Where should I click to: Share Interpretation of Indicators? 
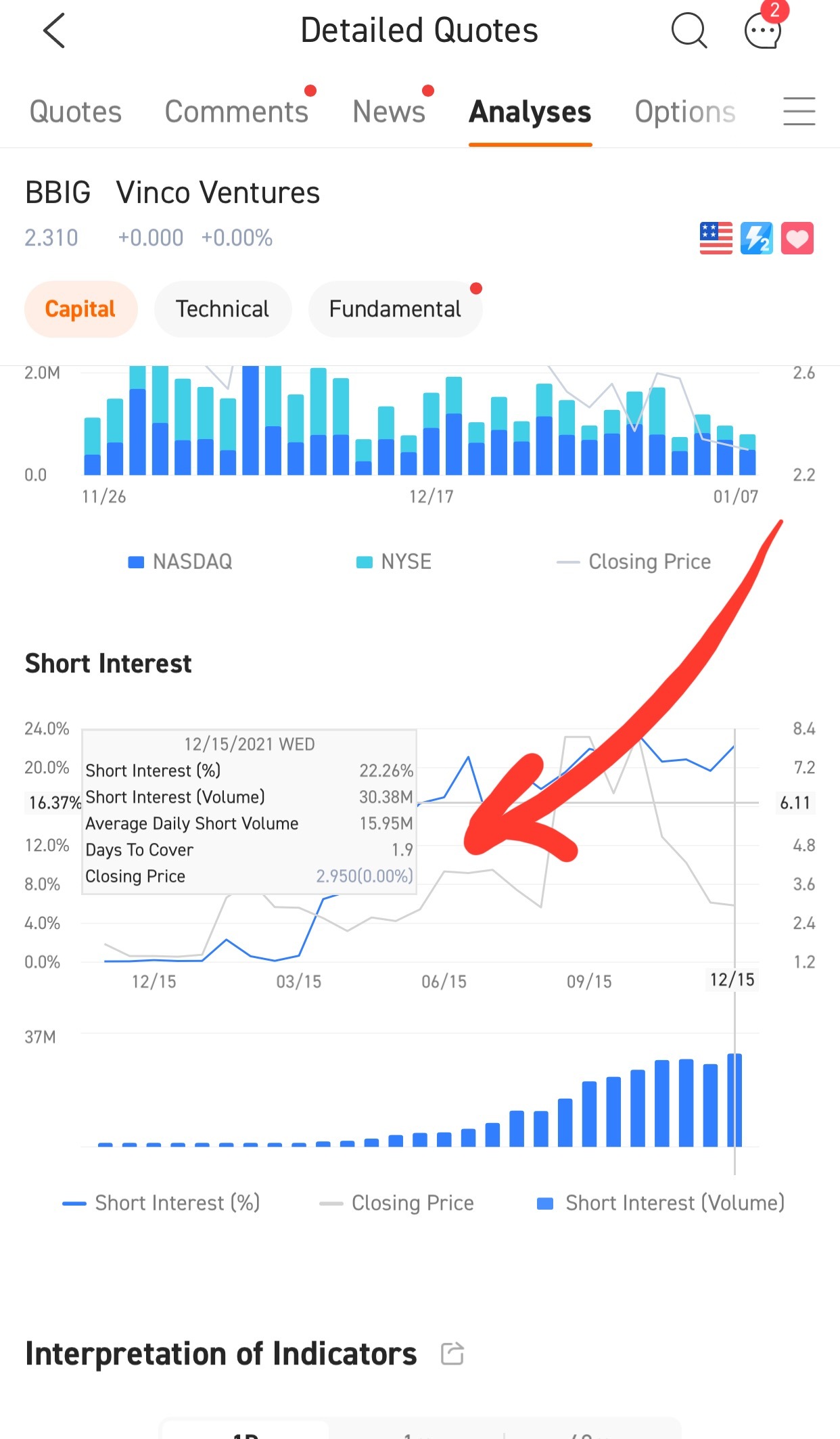click(452, 1354)
